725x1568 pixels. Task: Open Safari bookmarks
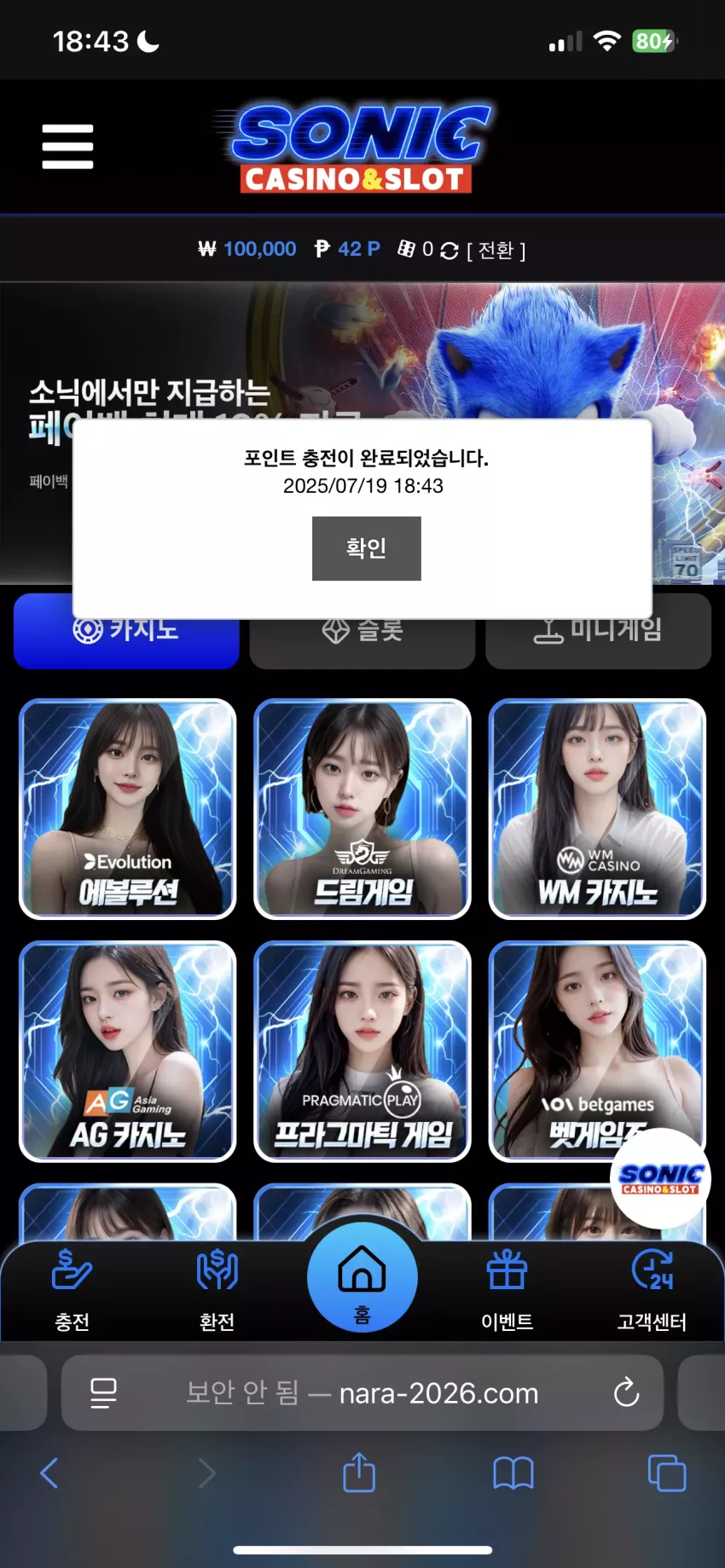click(513, 1473)
